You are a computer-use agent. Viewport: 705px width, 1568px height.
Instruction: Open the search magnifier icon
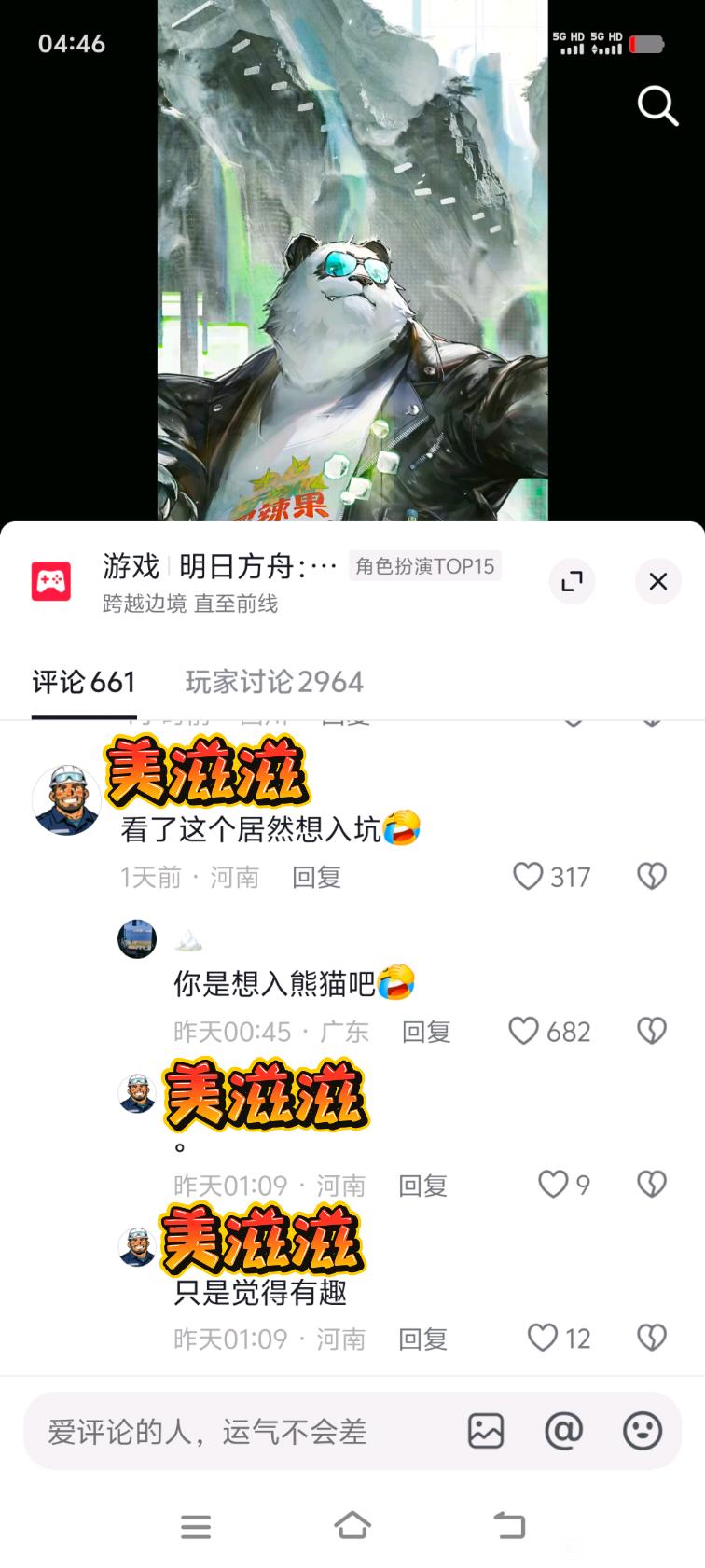pos(657,105)
